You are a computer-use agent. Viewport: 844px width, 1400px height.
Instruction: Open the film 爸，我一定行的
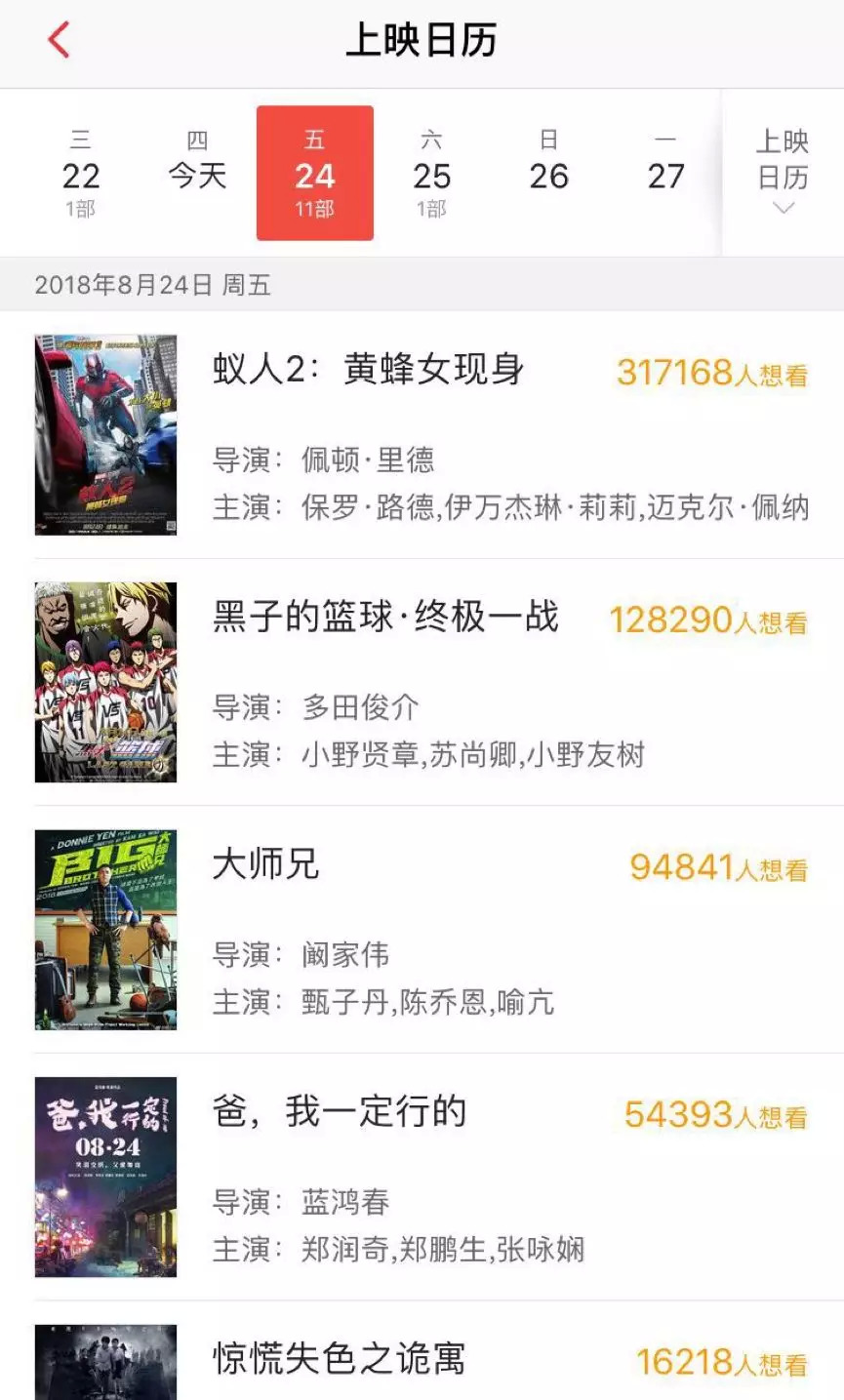coord(340,1112)
